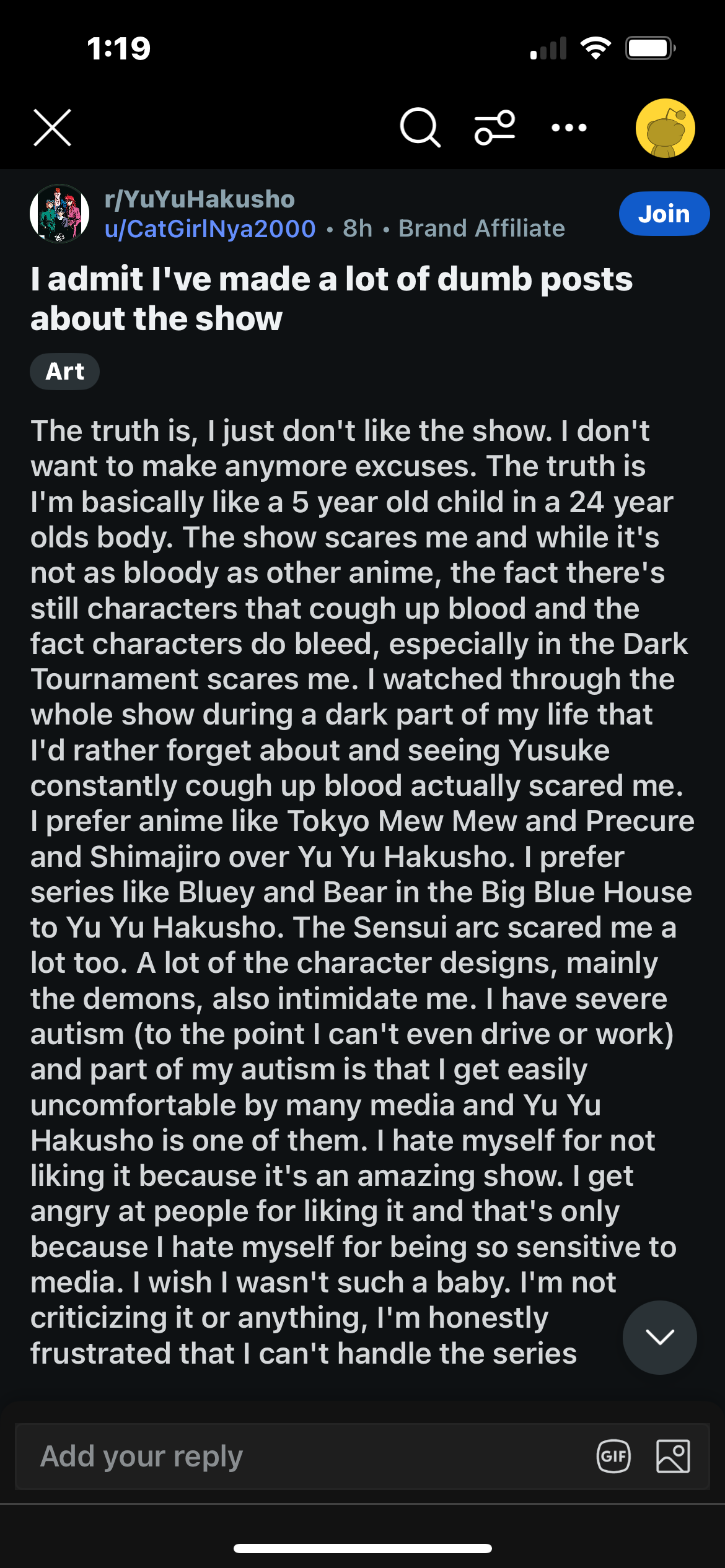Attach an image to the reply

(x=673, y=1456)
